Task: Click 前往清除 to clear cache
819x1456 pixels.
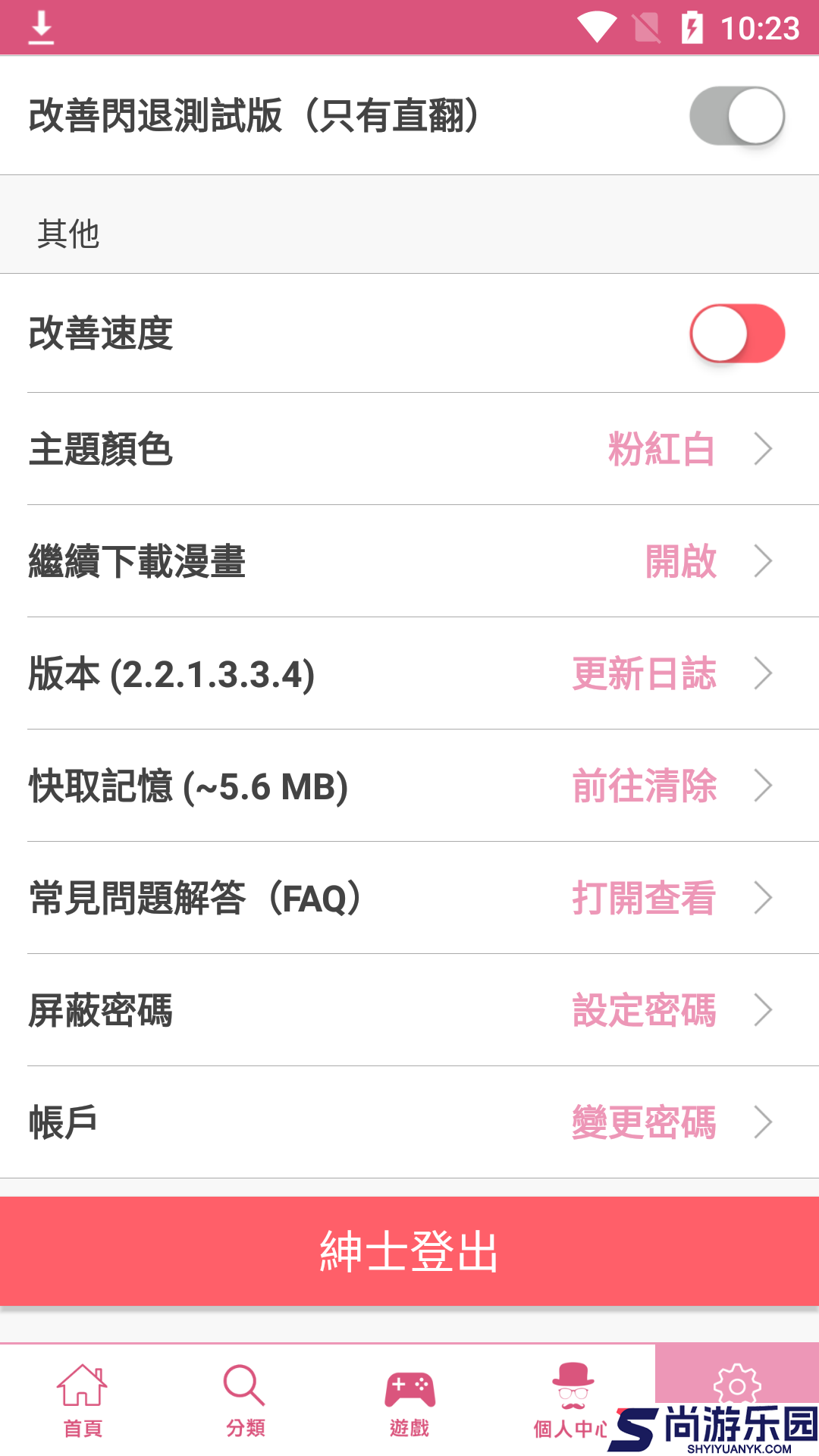Action: [643, 785]
